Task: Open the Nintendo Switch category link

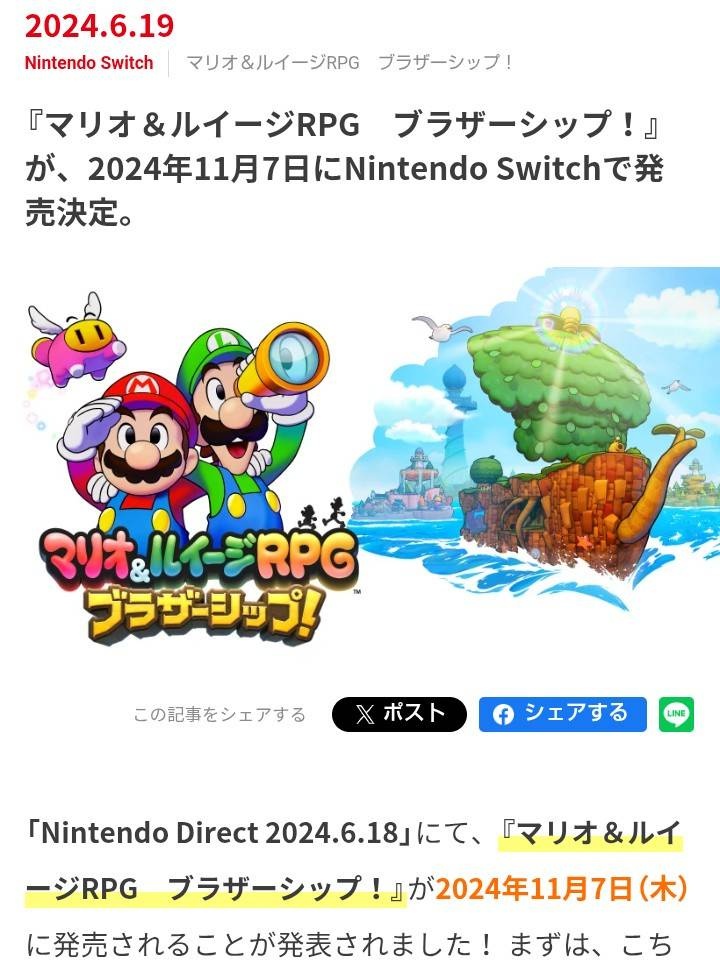Action: click(89, 63)
